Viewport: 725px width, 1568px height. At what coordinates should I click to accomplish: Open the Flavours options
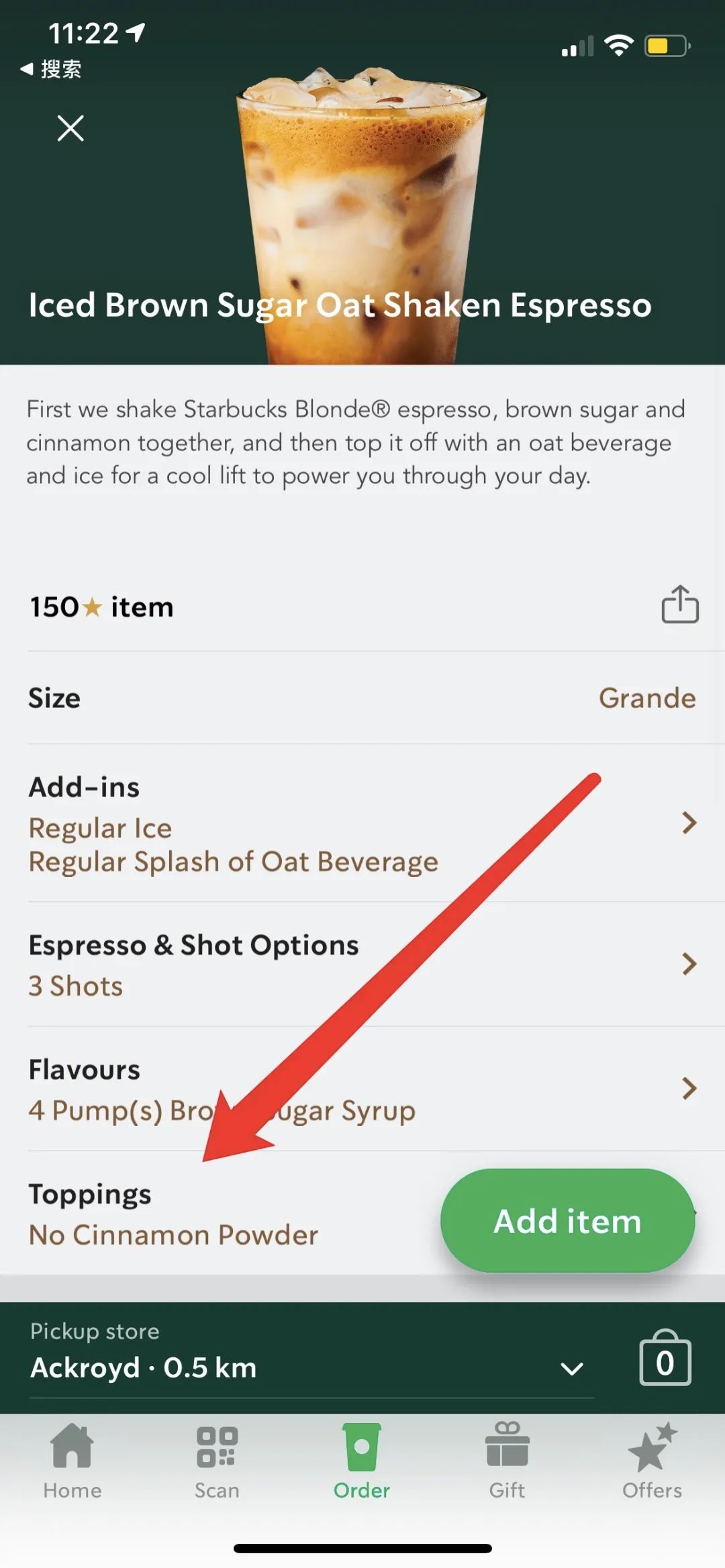click(362, 1089)
